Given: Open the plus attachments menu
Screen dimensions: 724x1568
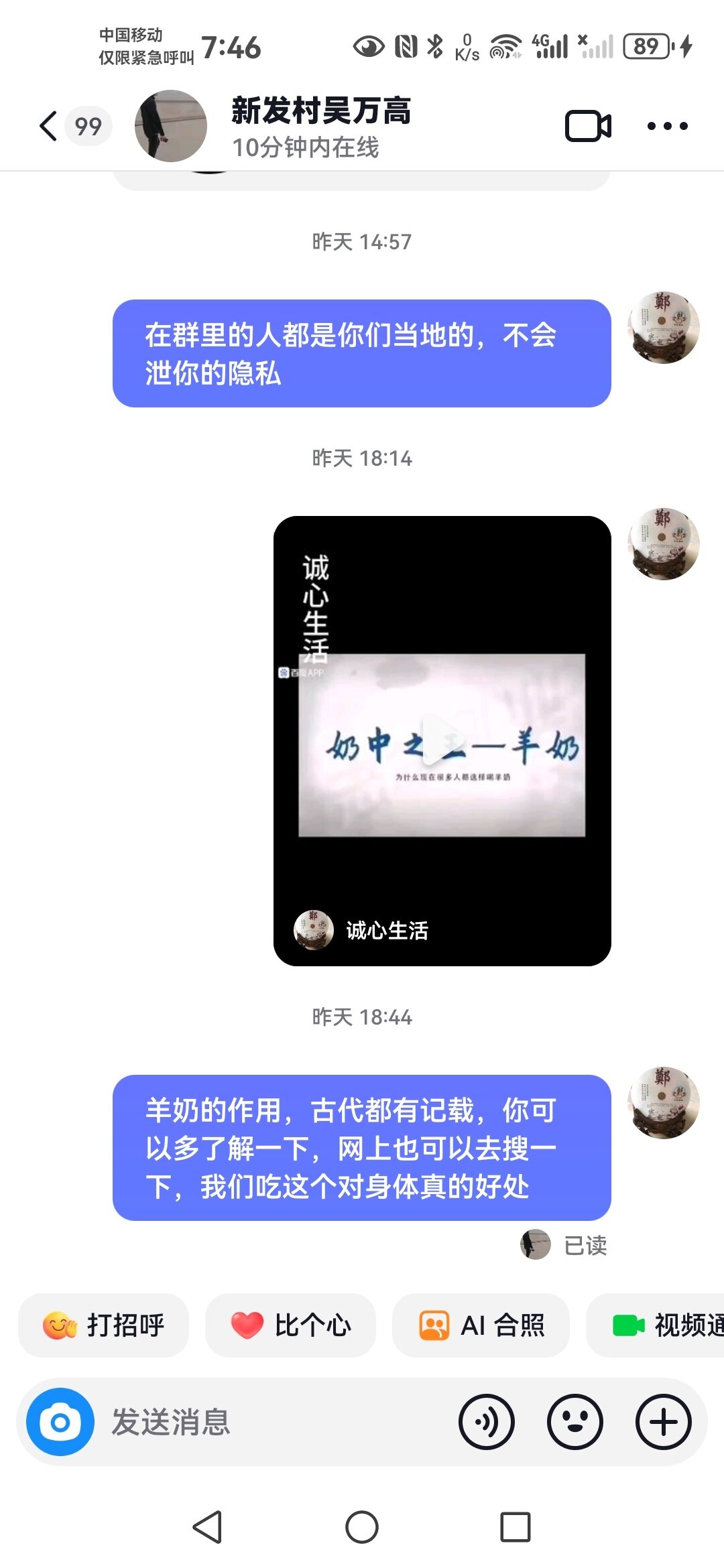Looking at the screenshot, I should (663, 1422).
